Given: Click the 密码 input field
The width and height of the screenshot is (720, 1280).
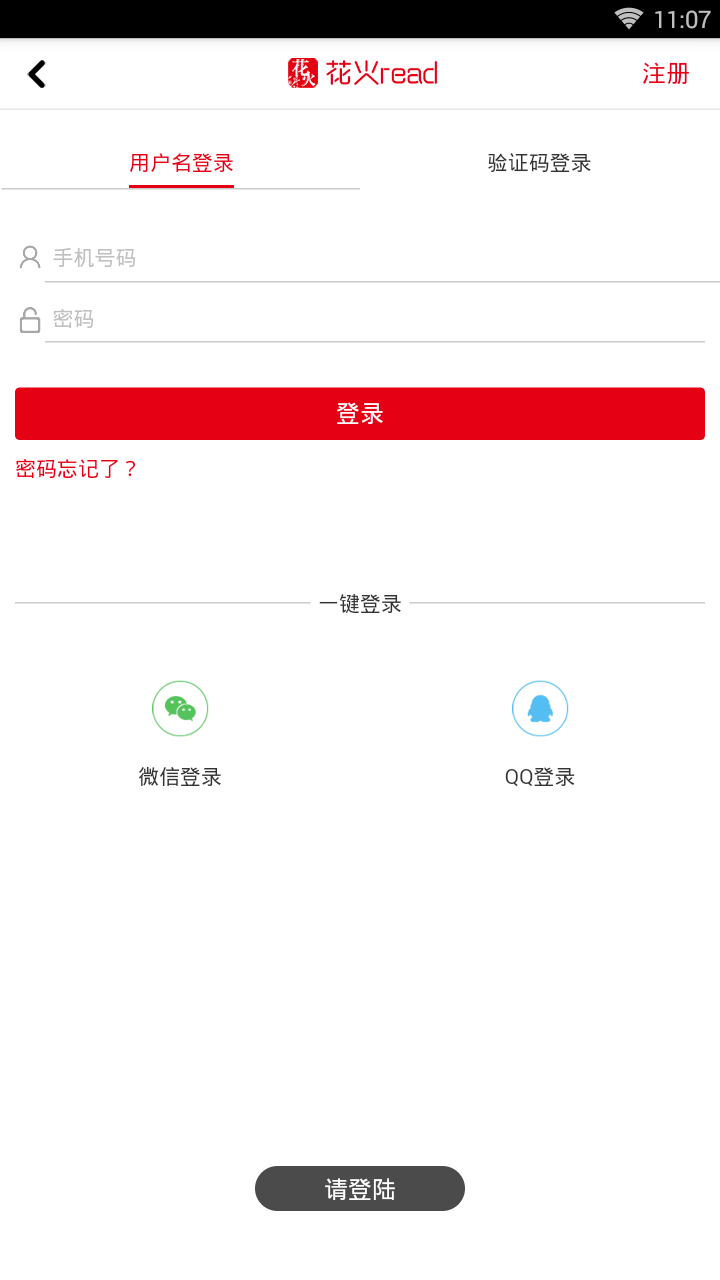Looking at the screenshot, I should coord(300,319).
